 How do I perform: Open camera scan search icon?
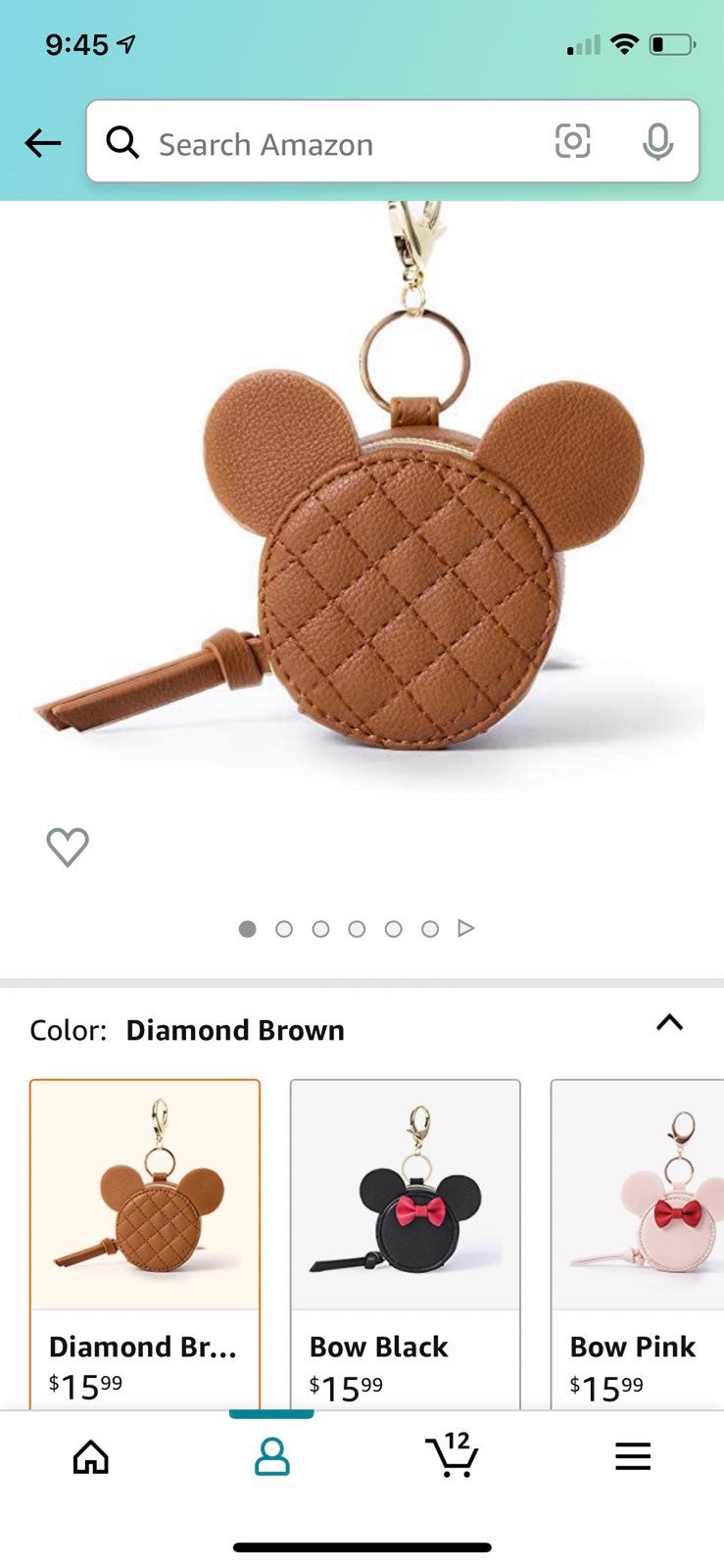573,142
